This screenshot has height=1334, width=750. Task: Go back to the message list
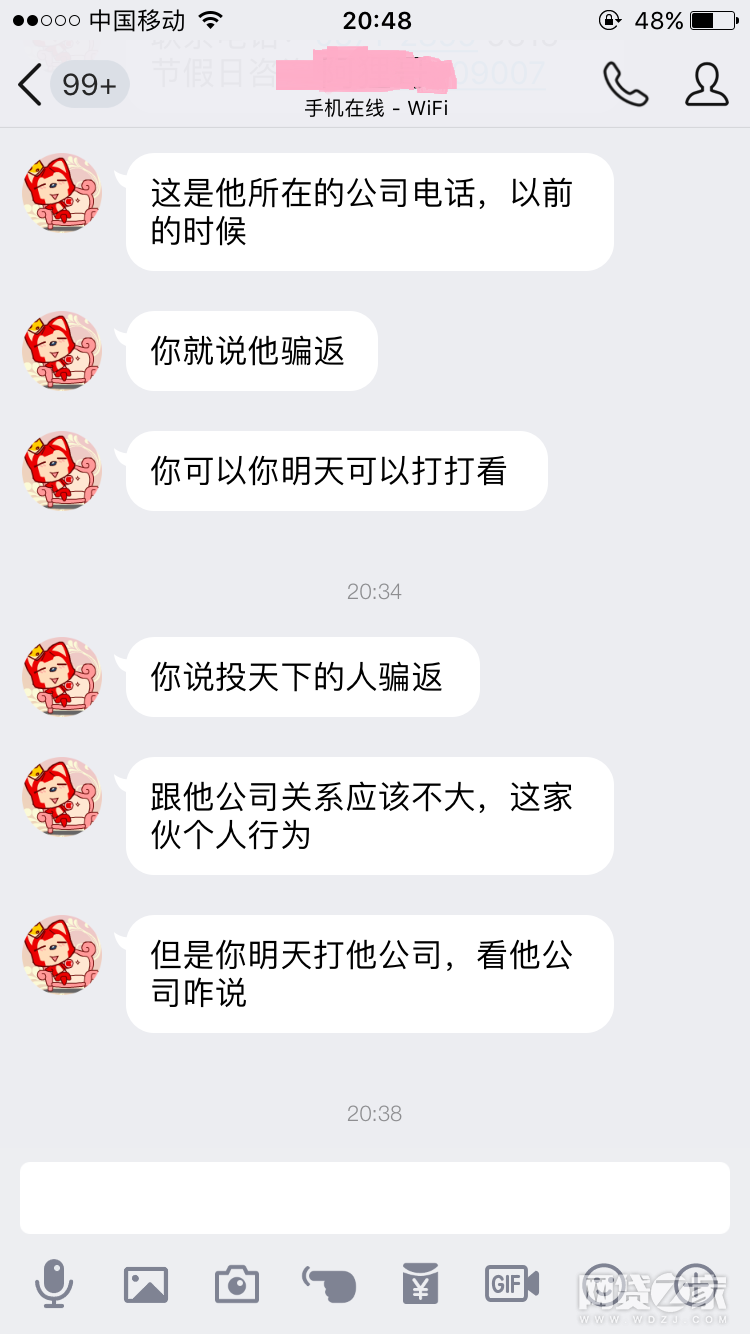point(32,85)
